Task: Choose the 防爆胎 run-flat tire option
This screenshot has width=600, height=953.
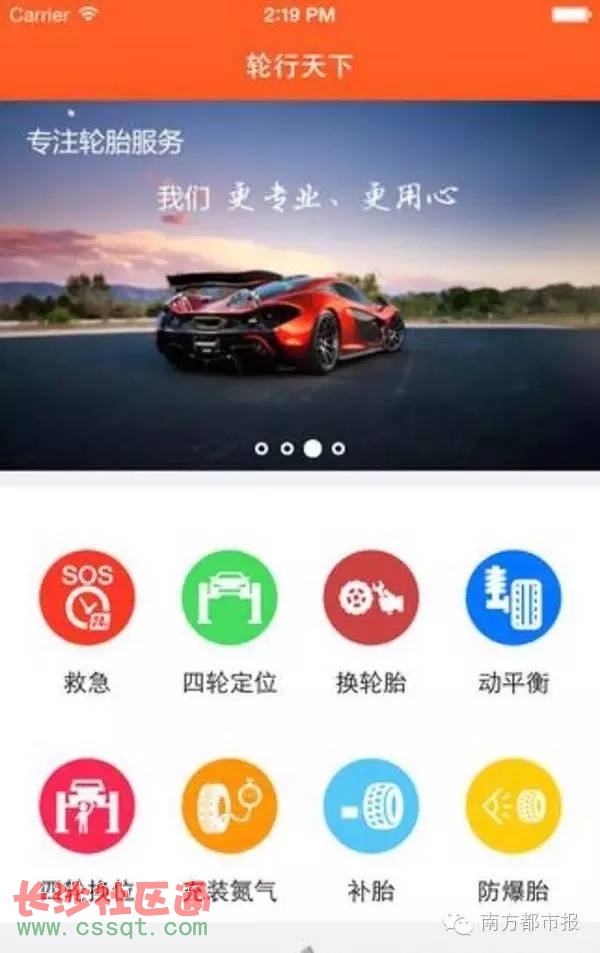Action: pyautogui.click(x=513, y=806)
